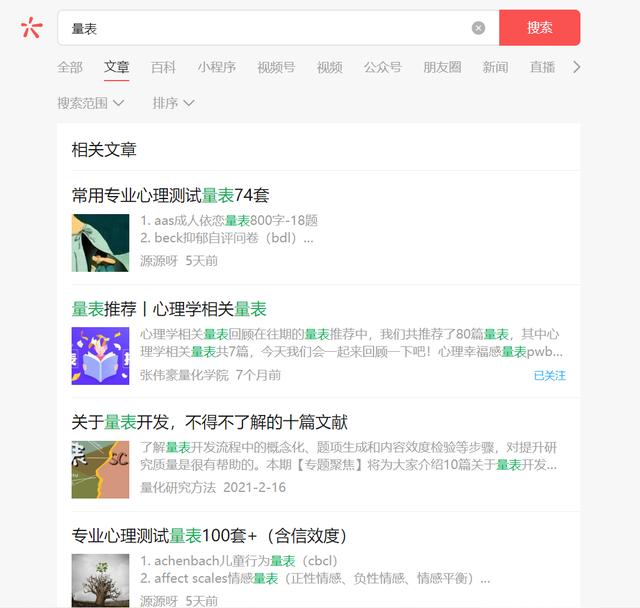The image size is (640, 608).
Task: Select the 朋友圈 tab
Action: click(442, 67)
